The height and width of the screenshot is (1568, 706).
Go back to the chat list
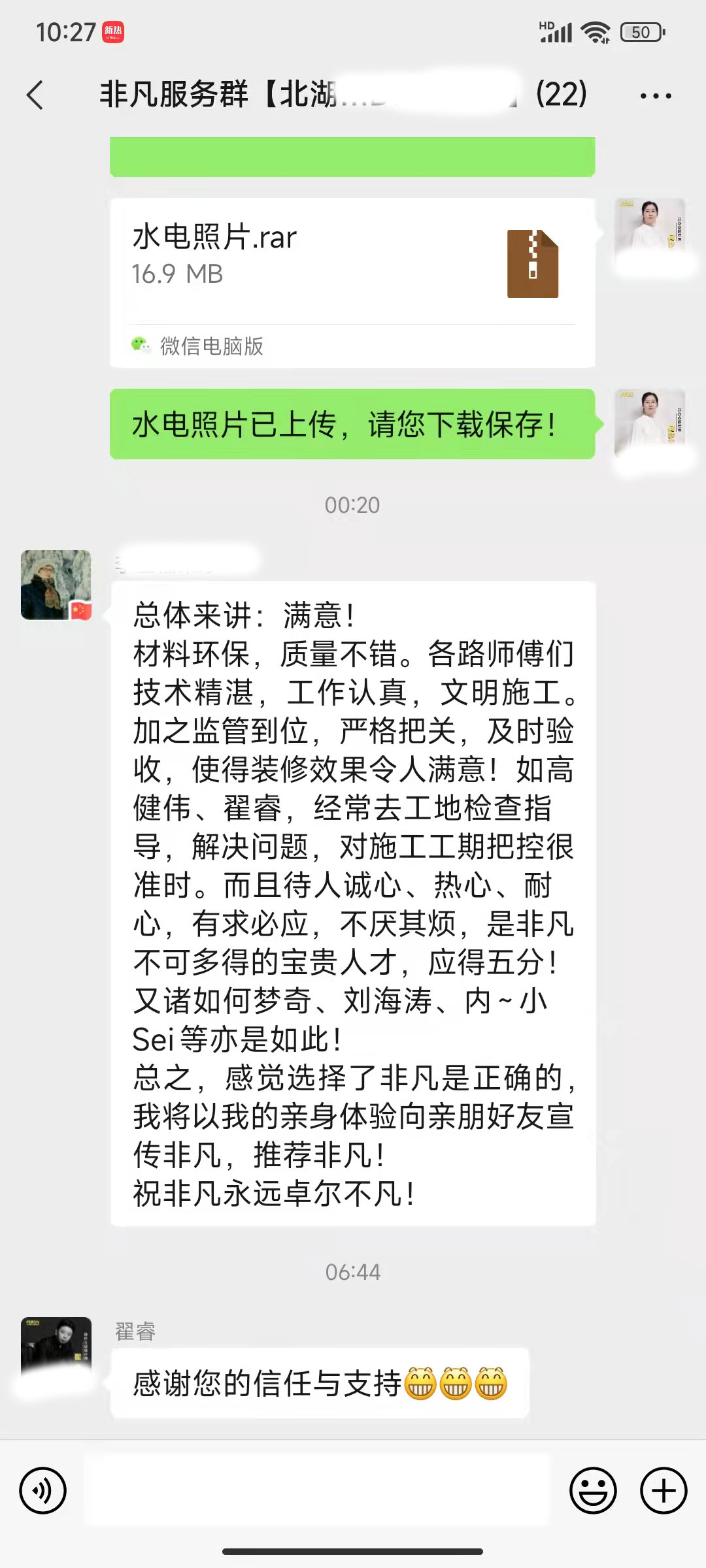(x=36, y=95)
